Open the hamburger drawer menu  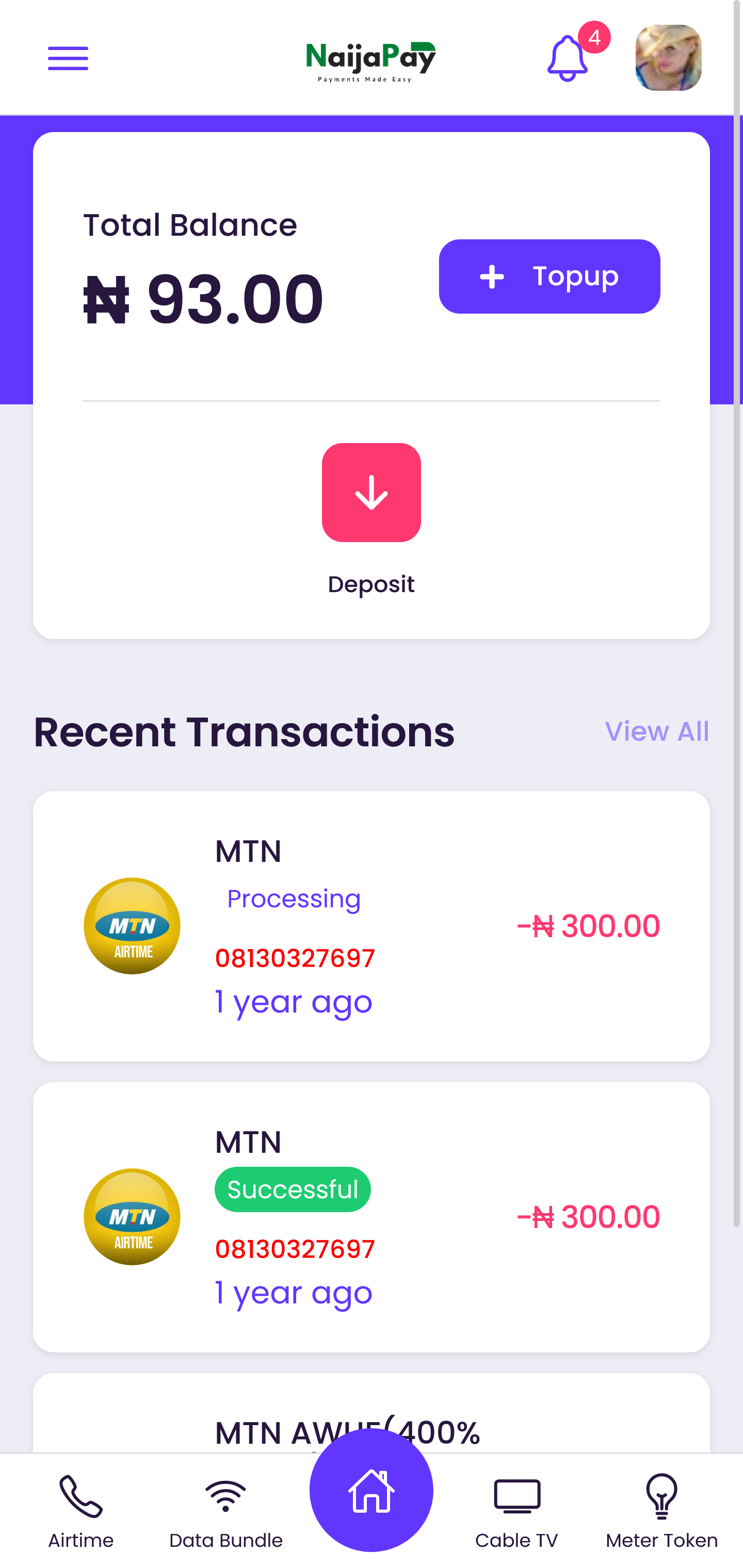68,58
